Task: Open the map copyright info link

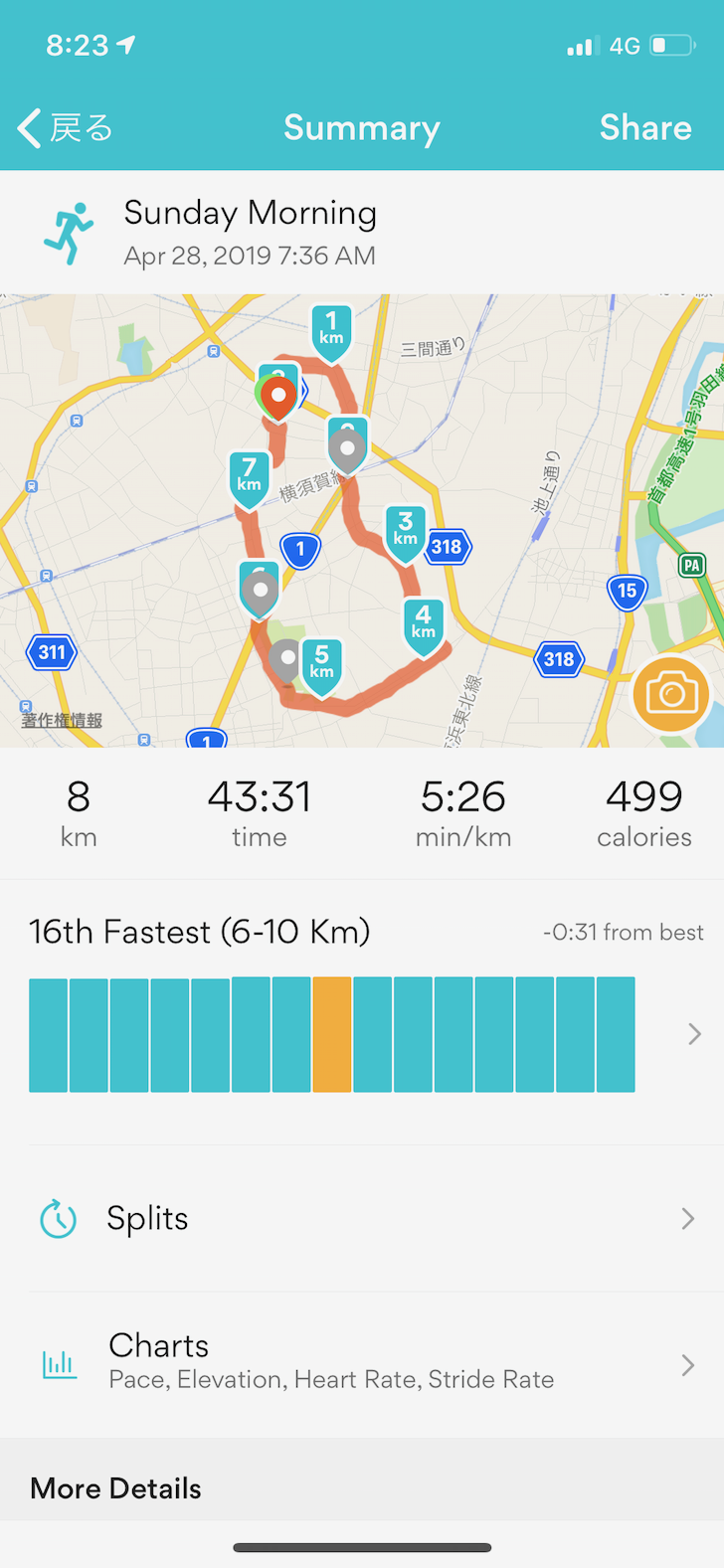Action: coord(62,720)
